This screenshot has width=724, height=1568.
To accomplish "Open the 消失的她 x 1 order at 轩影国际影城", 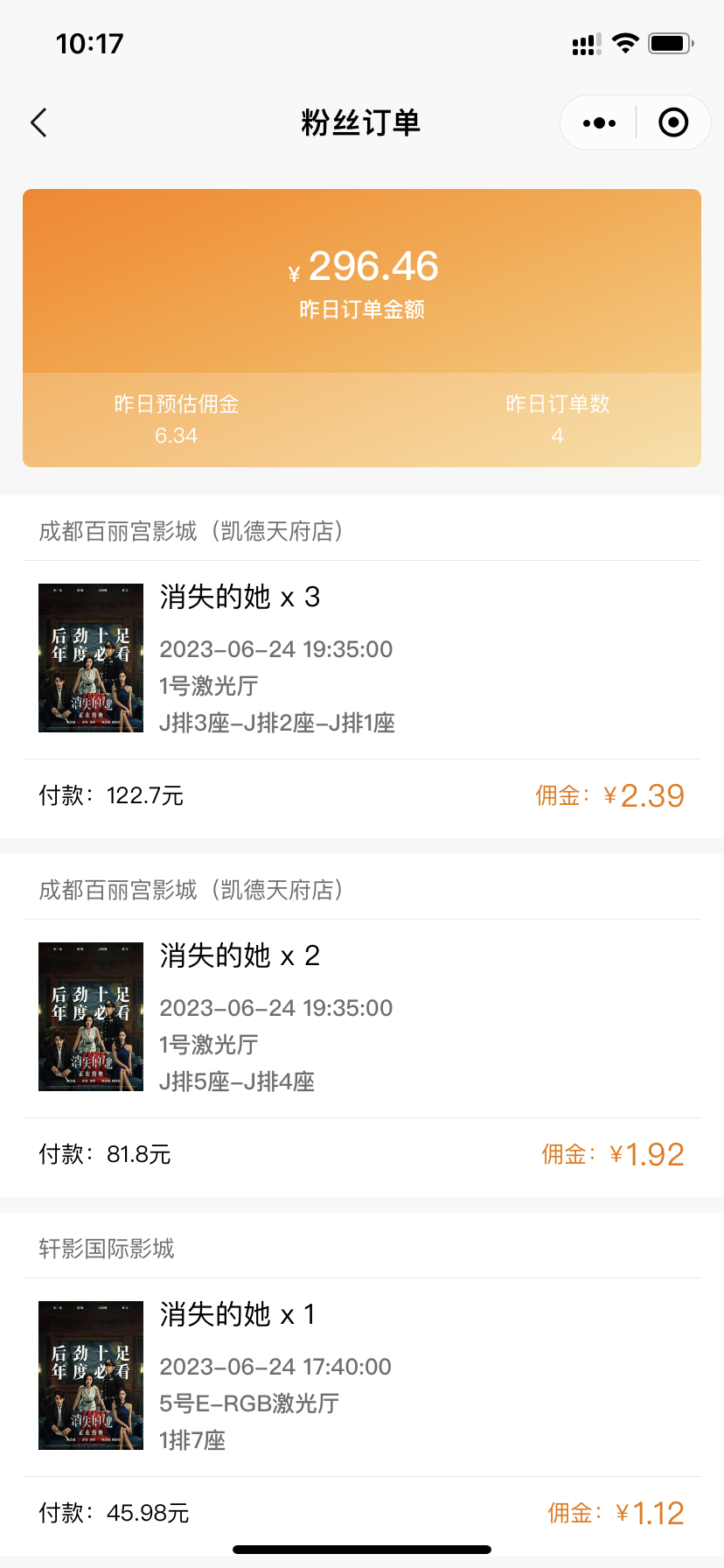I will [362, 1375].
